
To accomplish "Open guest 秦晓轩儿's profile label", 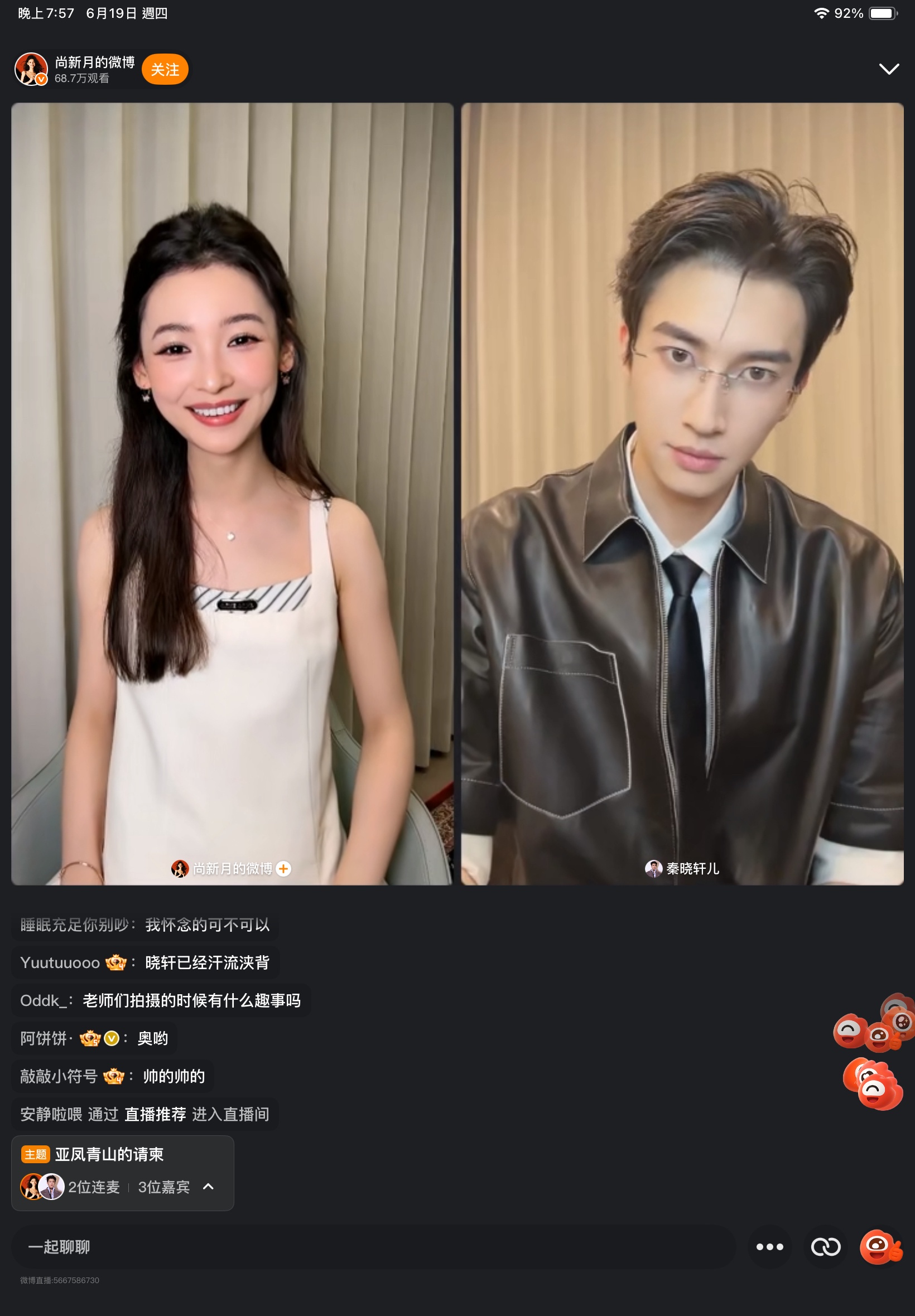I will coord(682,869).
